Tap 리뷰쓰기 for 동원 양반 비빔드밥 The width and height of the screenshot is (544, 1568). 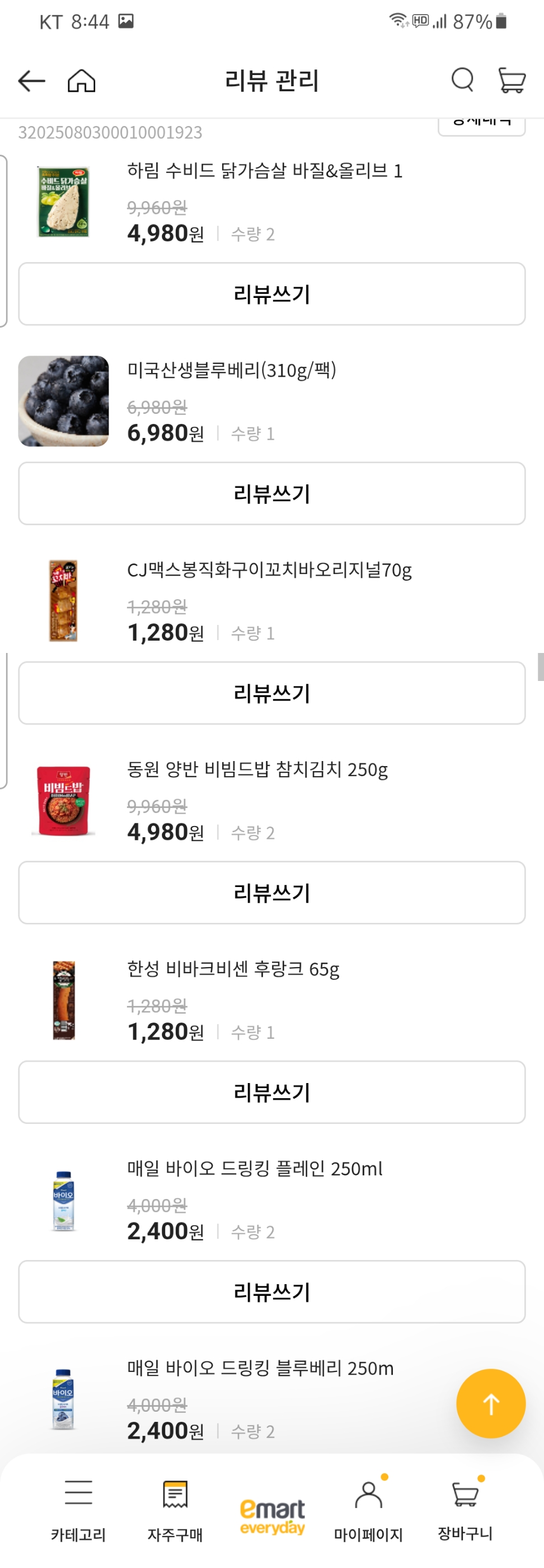(272, 893)
